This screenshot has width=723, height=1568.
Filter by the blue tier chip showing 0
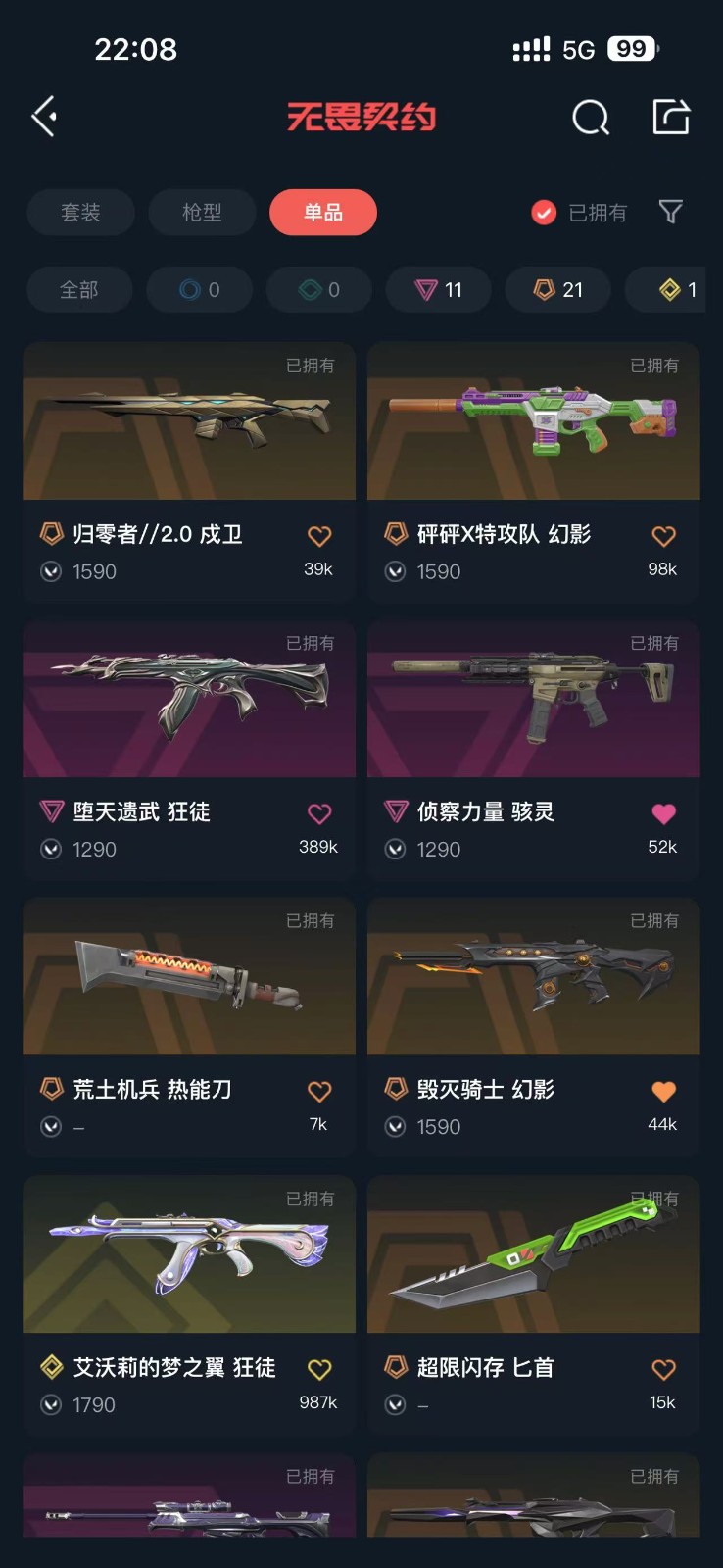pyautogui.click(x=199, y=290)
